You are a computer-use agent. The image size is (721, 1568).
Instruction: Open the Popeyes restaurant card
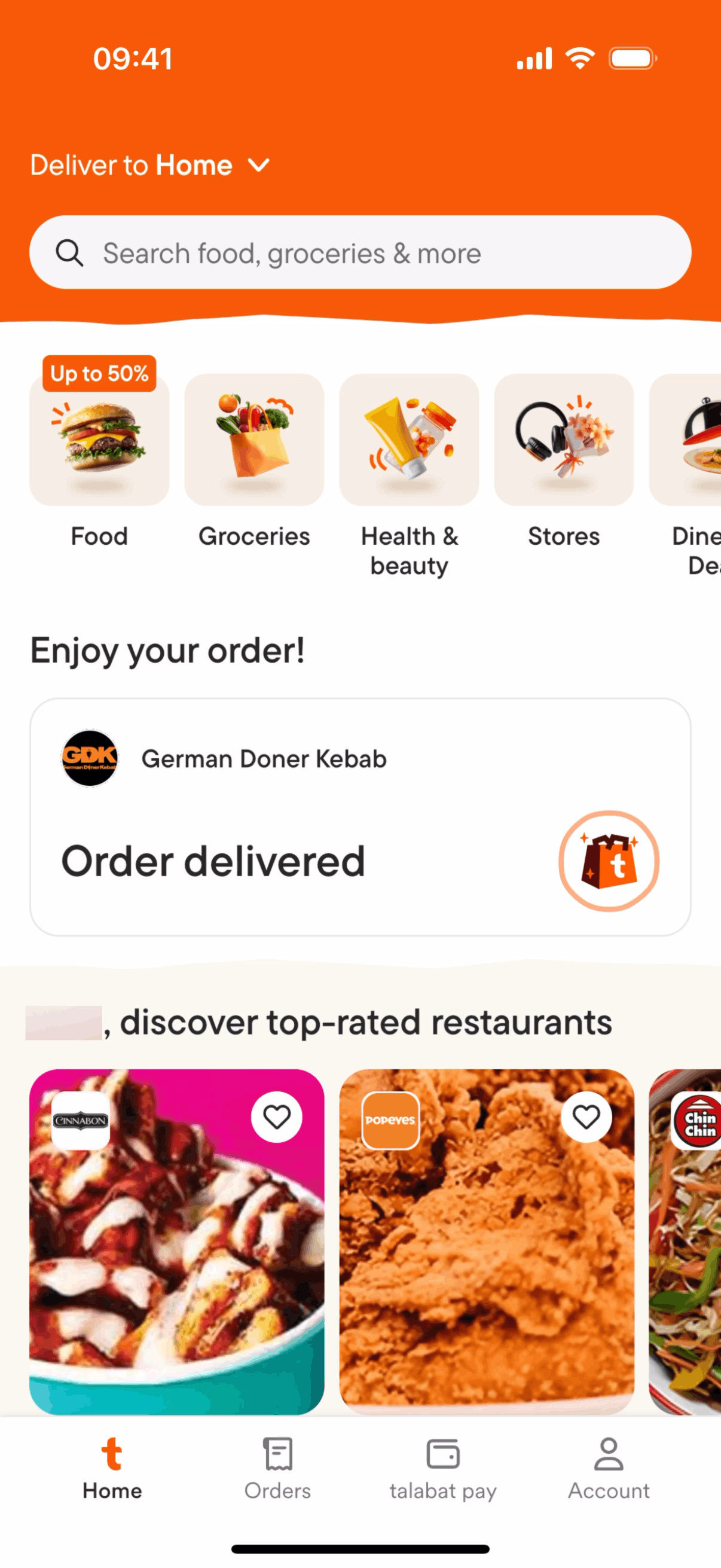coord(487,1266)
